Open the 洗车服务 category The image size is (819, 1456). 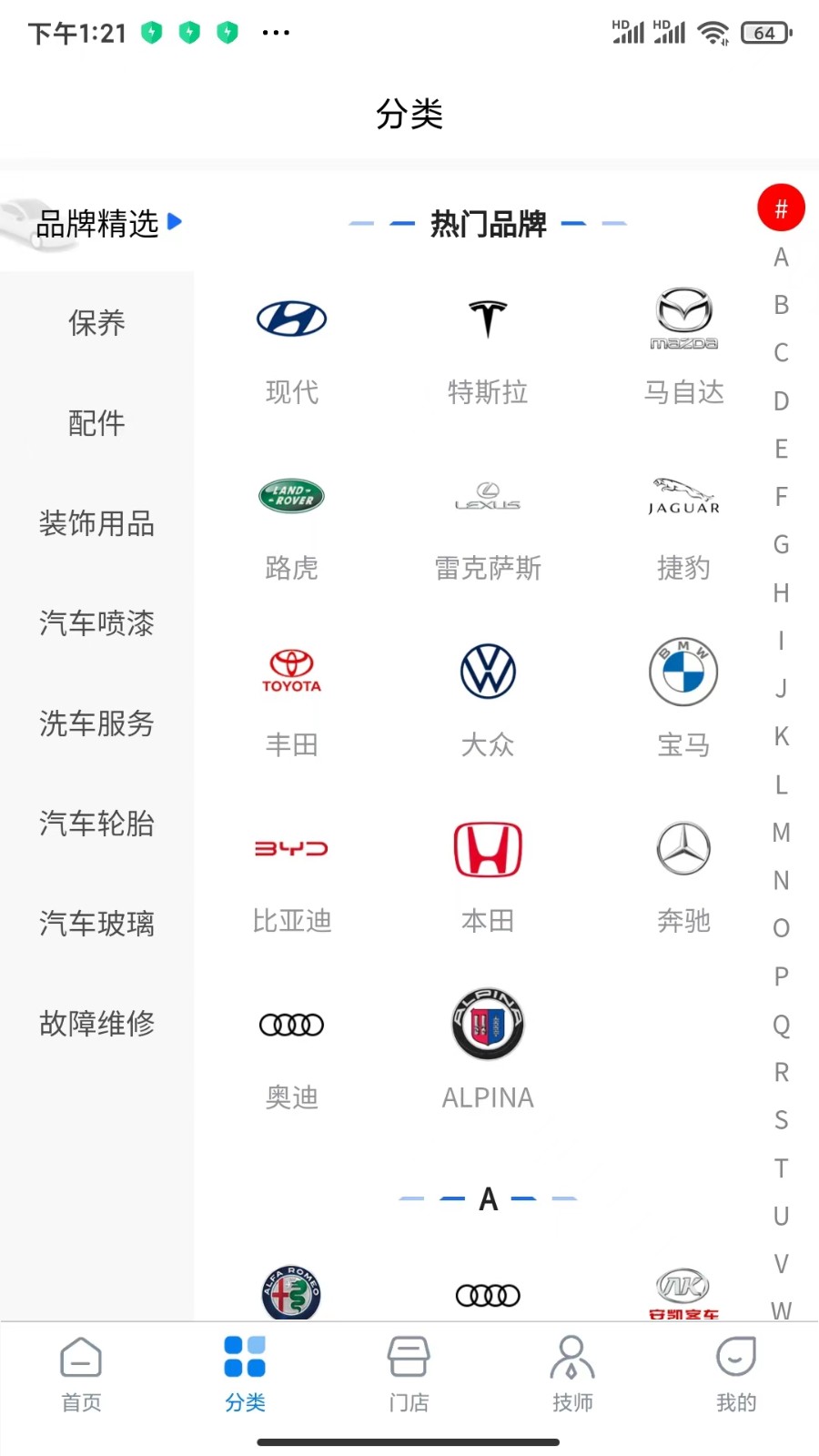click(x=96, y=723)
